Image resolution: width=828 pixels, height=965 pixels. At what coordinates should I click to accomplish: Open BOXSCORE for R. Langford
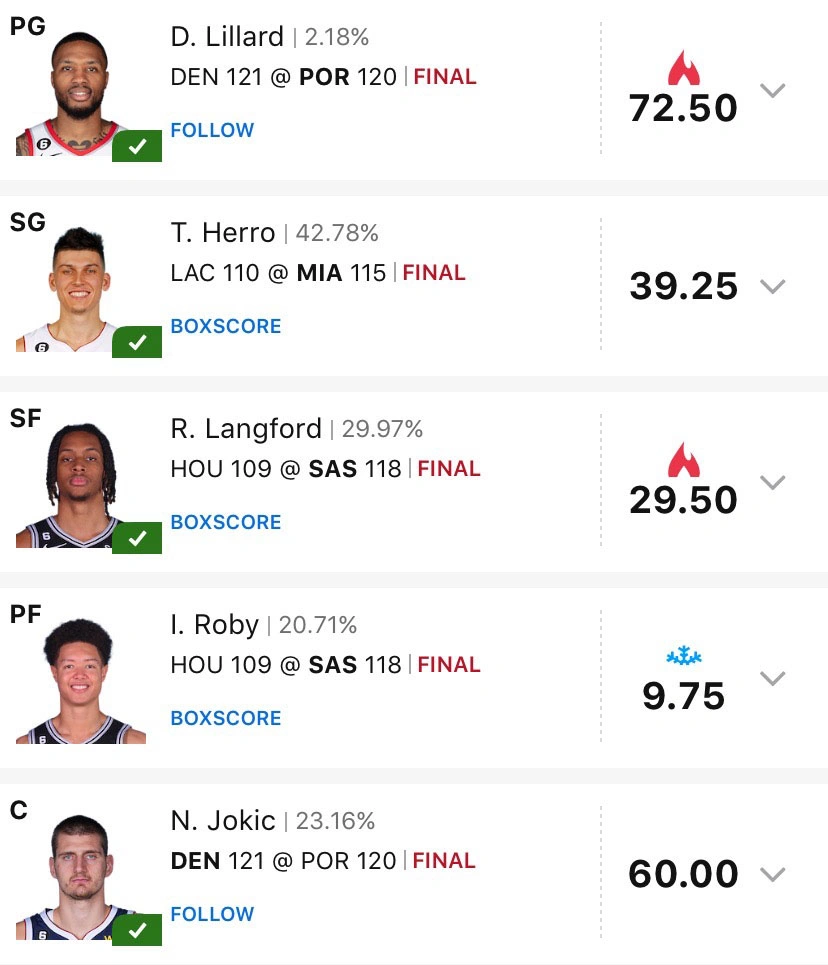[226, 522]
